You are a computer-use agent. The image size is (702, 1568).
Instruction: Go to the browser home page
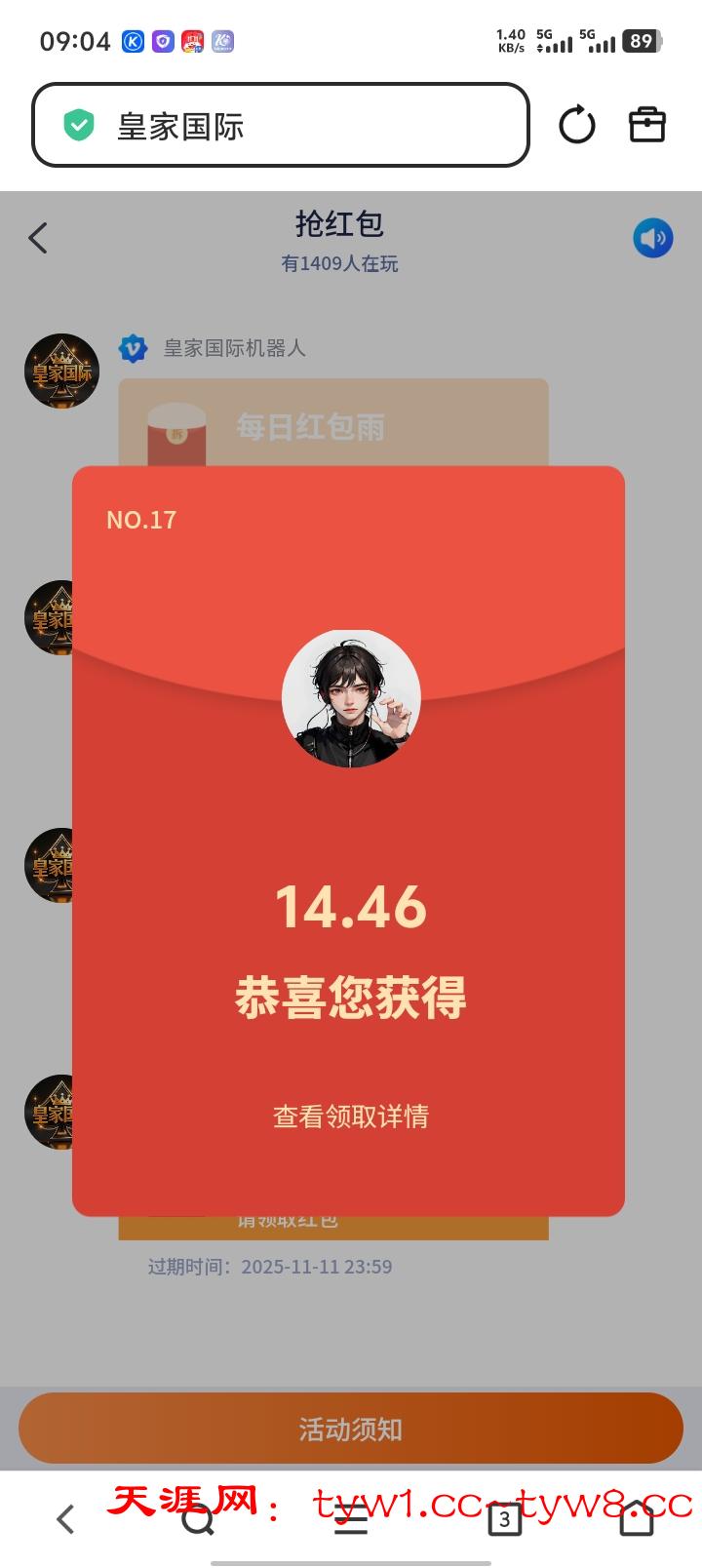click(x=636, y=1519)
